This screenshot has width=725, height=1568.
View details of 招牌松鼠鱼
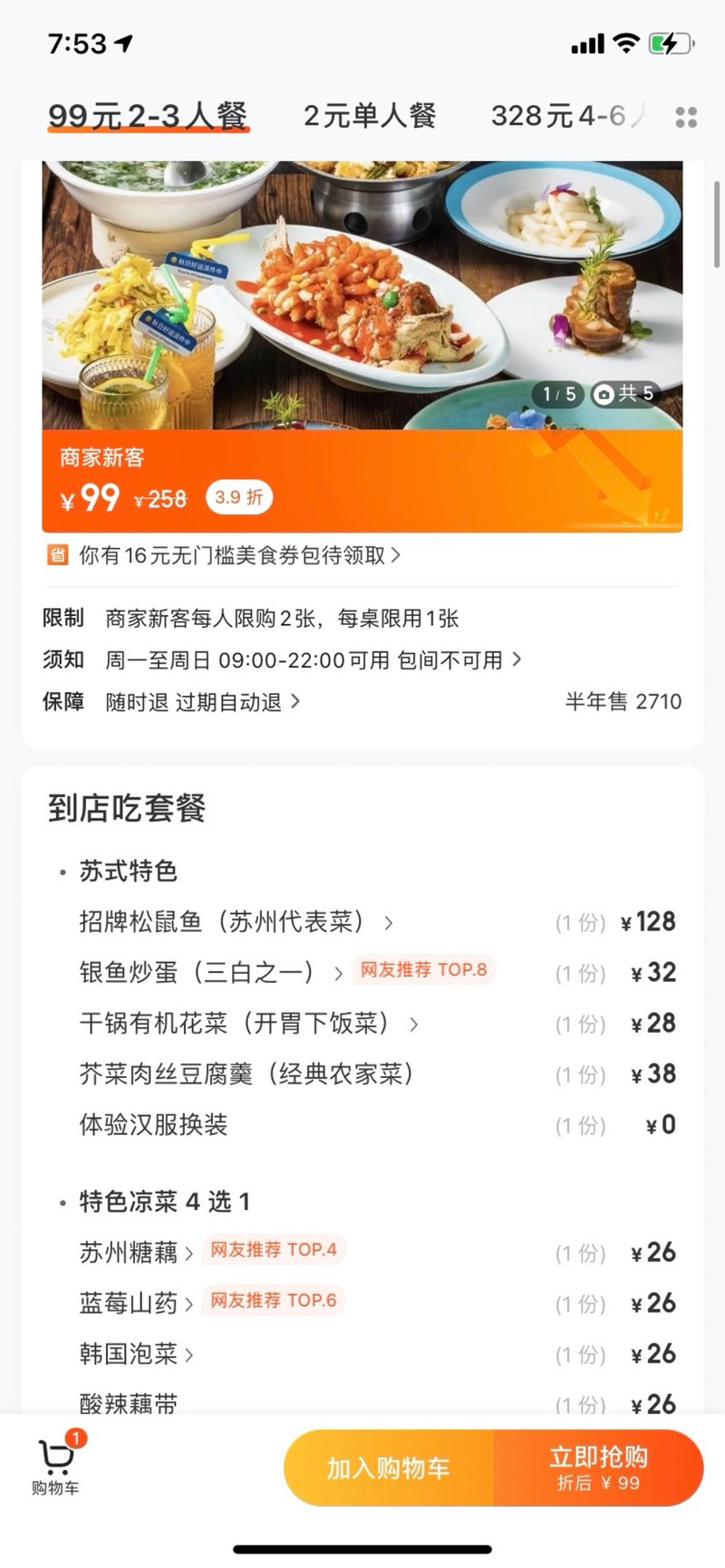(x=236, y=922)
